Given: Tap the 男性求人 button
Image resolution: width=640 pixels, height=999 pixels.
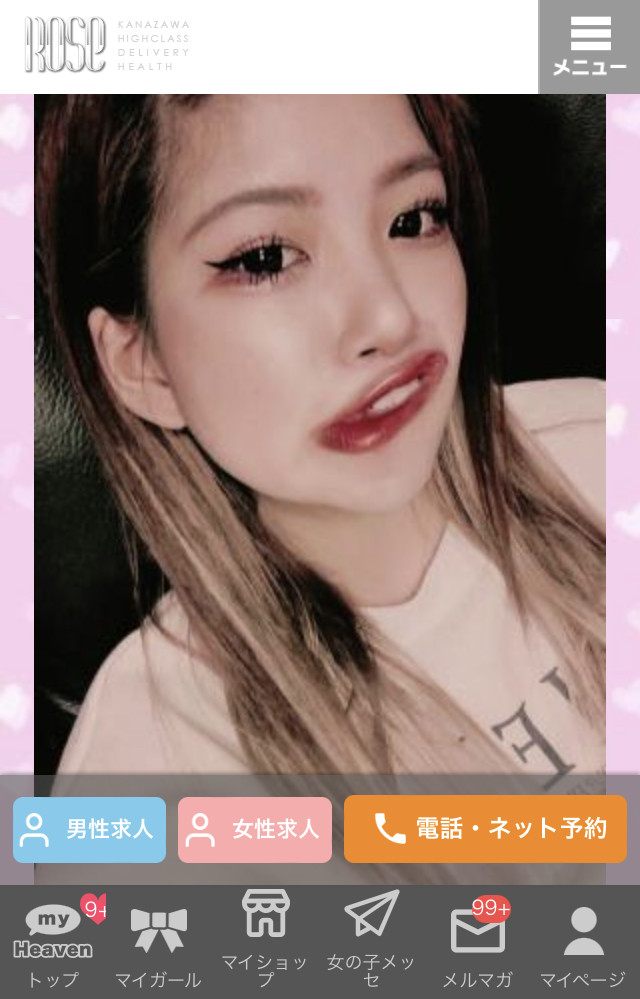Looking at the screenshot, I should pos(90,829).
